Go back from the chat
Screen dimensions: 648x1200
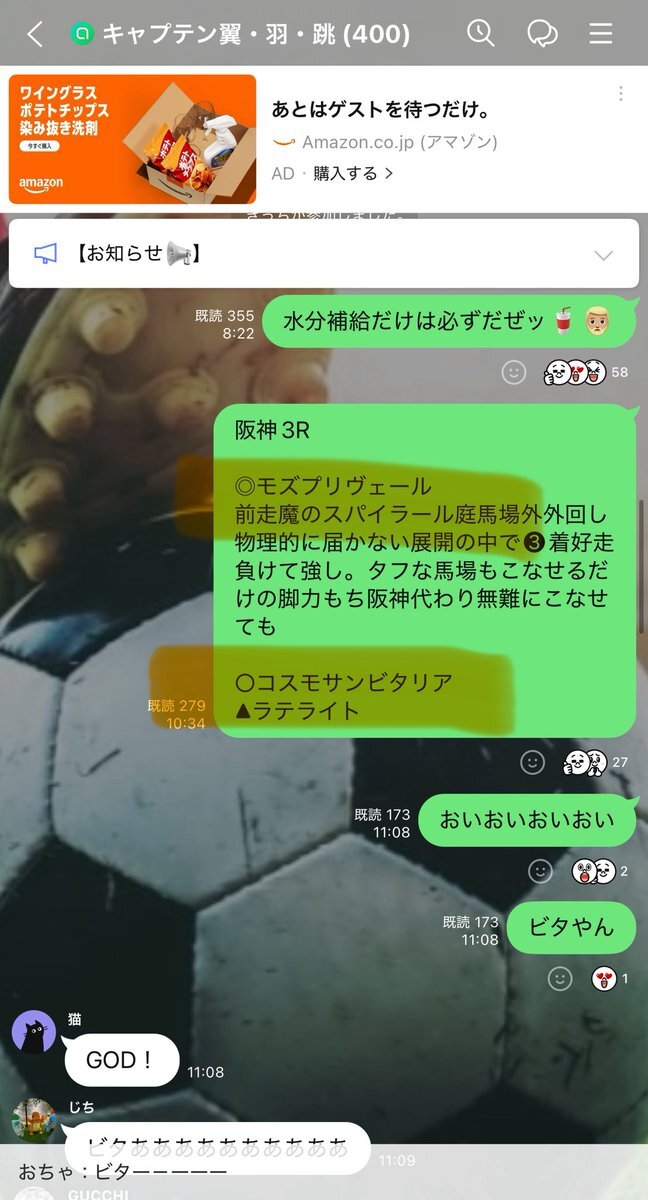click(34, 34)
